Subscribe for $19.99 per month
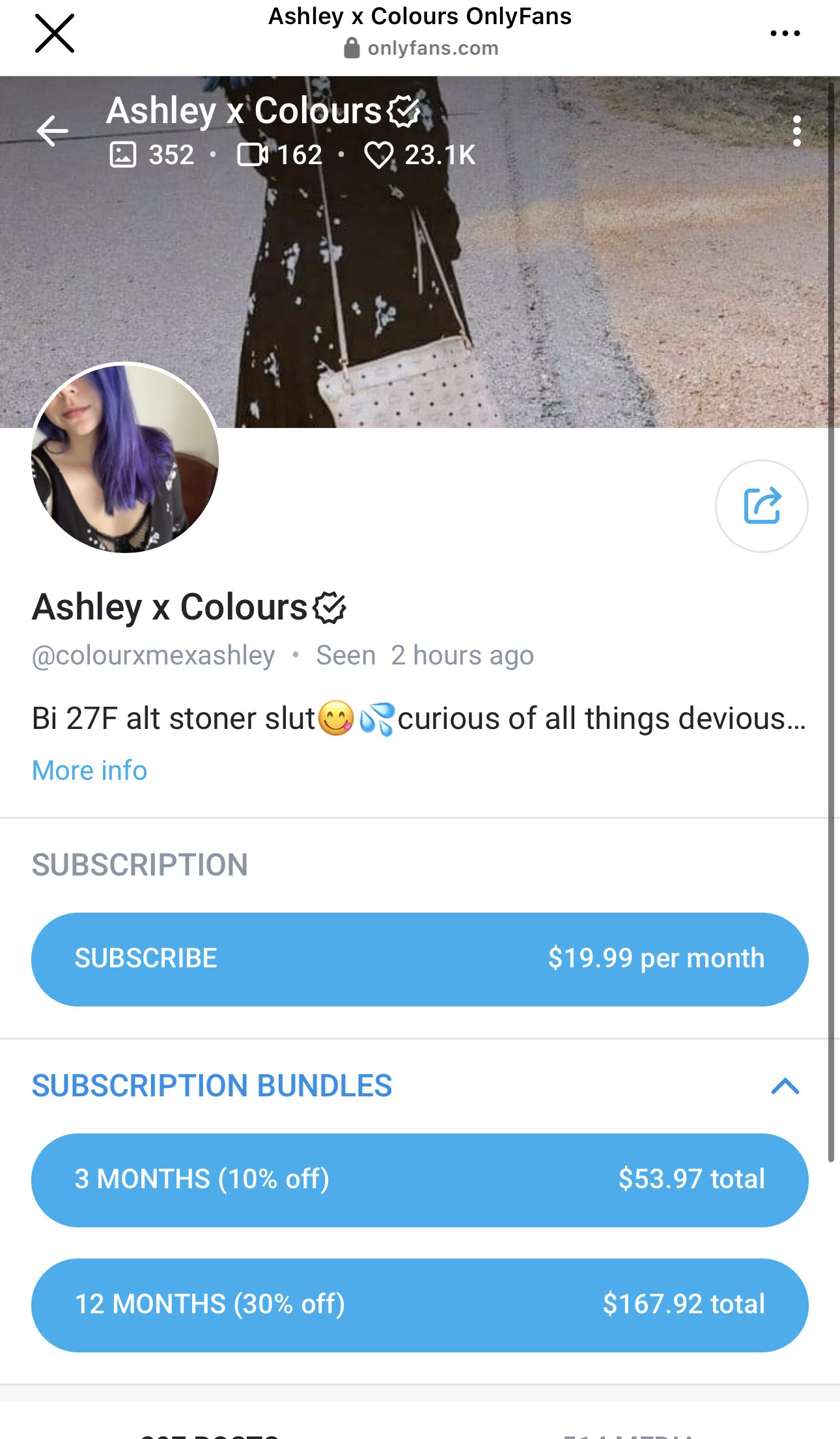Viewport: 840px width, 1439px height. pyautogui.click(x=420, y=959)
